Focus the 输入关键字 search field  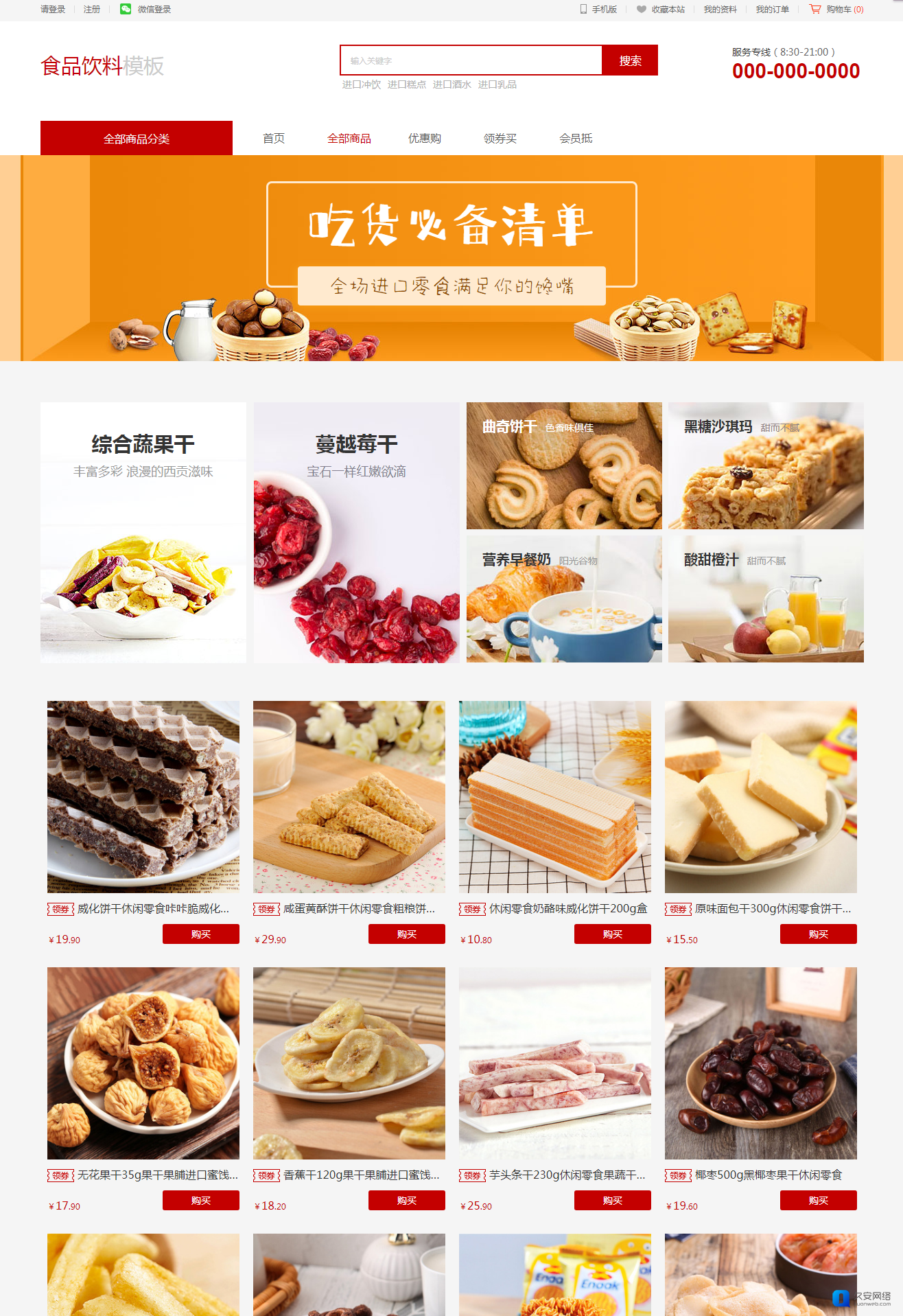tap(471, 60)
